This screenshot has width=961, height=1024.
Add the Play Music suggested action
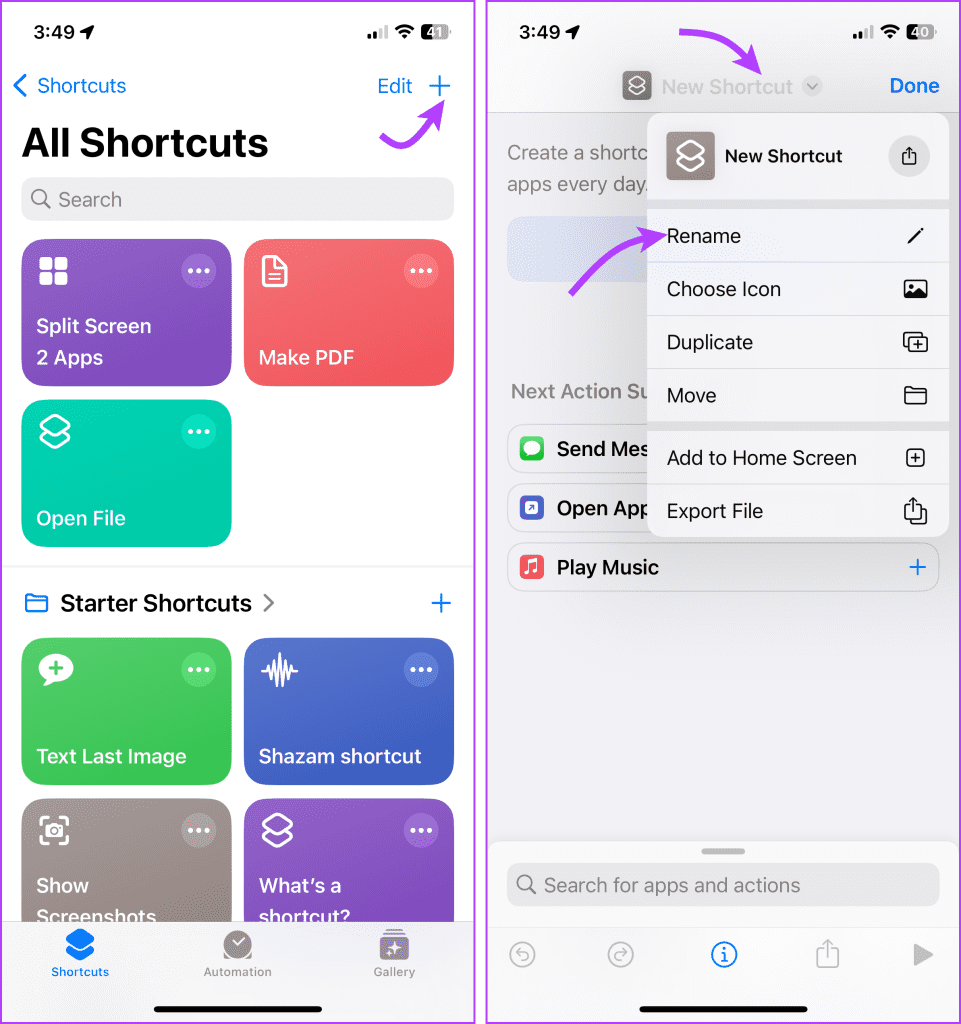pyautogui.click(x=916, y=568)
